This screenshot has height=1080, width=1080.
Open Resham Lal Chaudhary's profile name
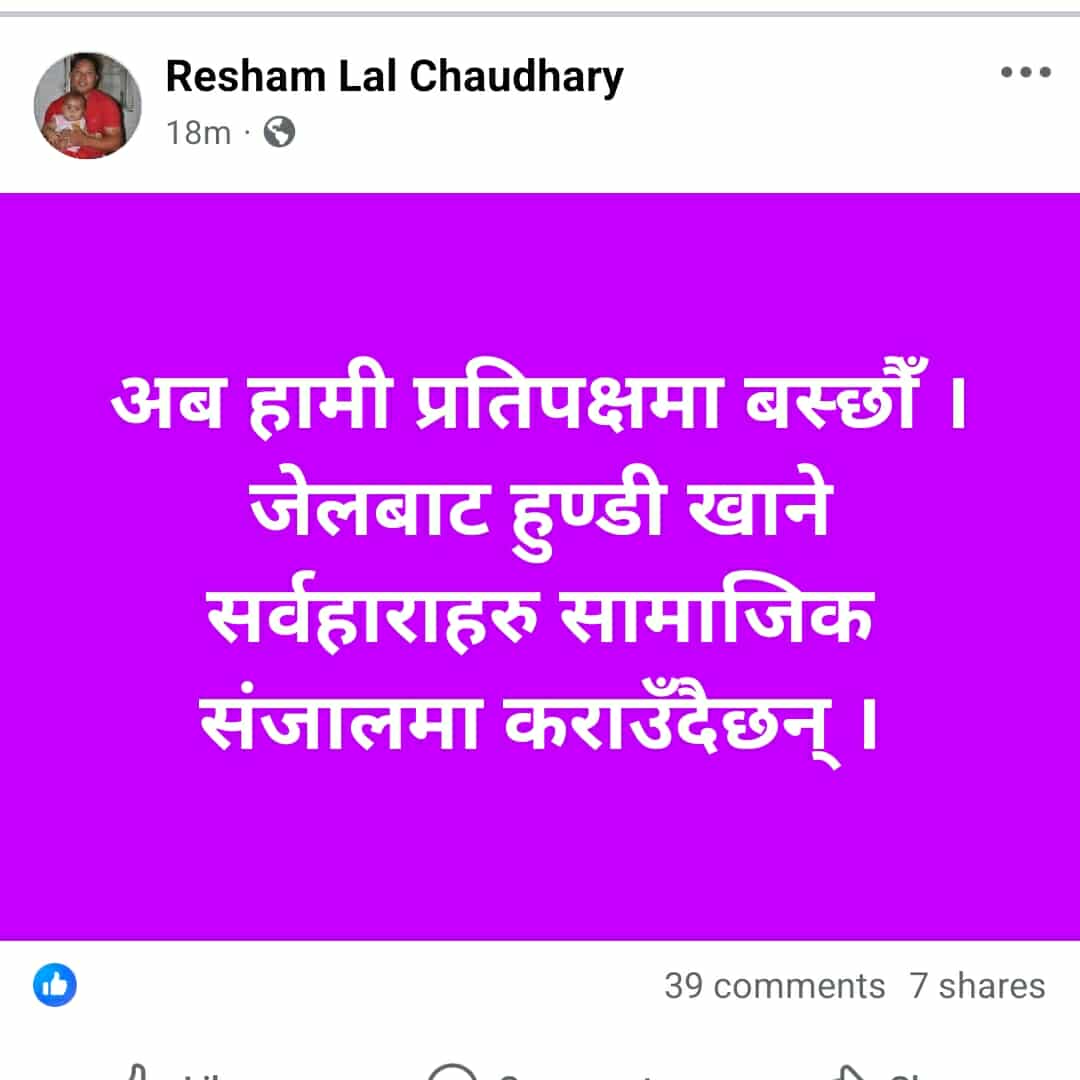pos(394,77)
